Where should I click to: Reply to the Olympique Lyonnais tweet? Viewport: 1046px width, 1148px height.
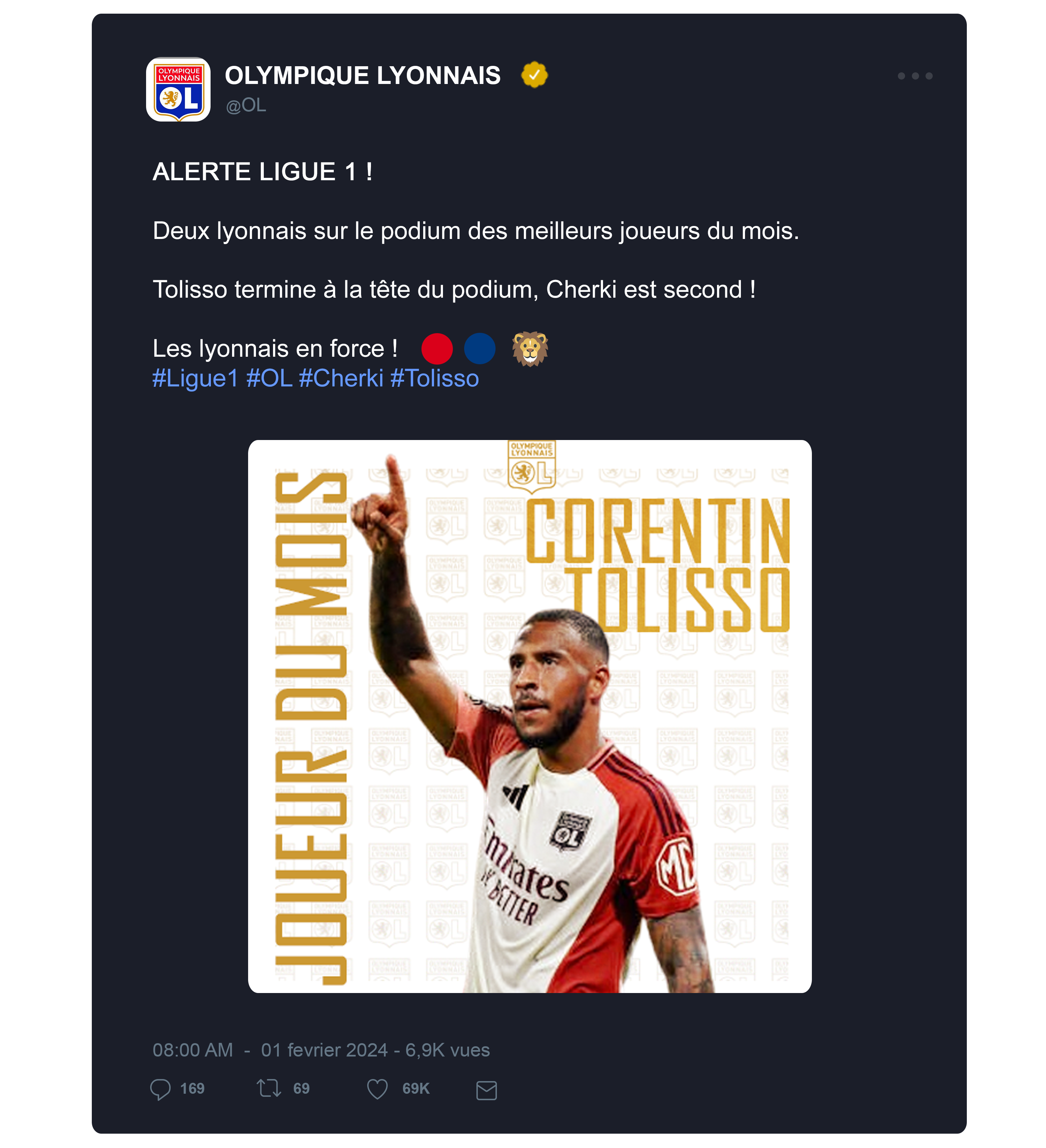(160, 1089)
